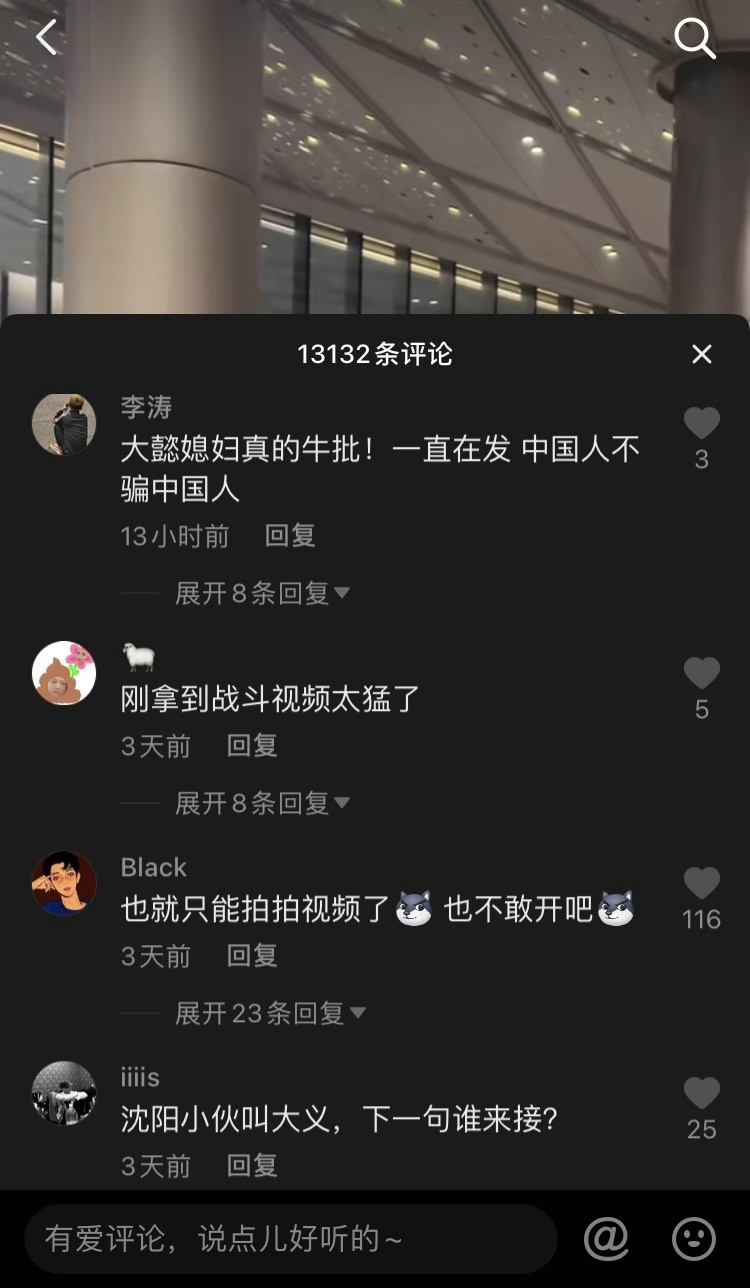Reply to Black's comment
Screen dimensions: 750x1288
252,956
